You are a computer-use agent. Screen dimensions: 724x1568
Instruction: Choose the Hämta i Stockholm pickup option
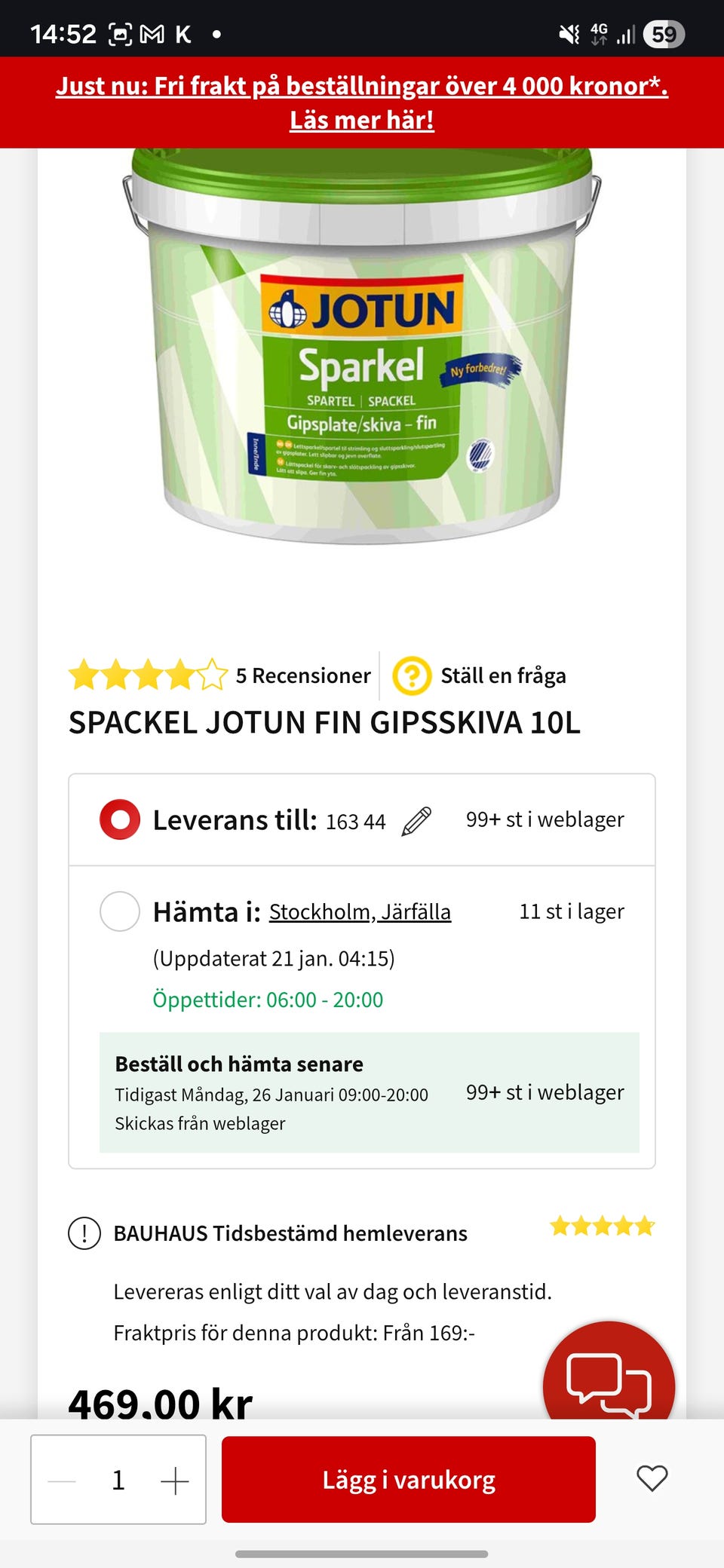click(118, 912)
